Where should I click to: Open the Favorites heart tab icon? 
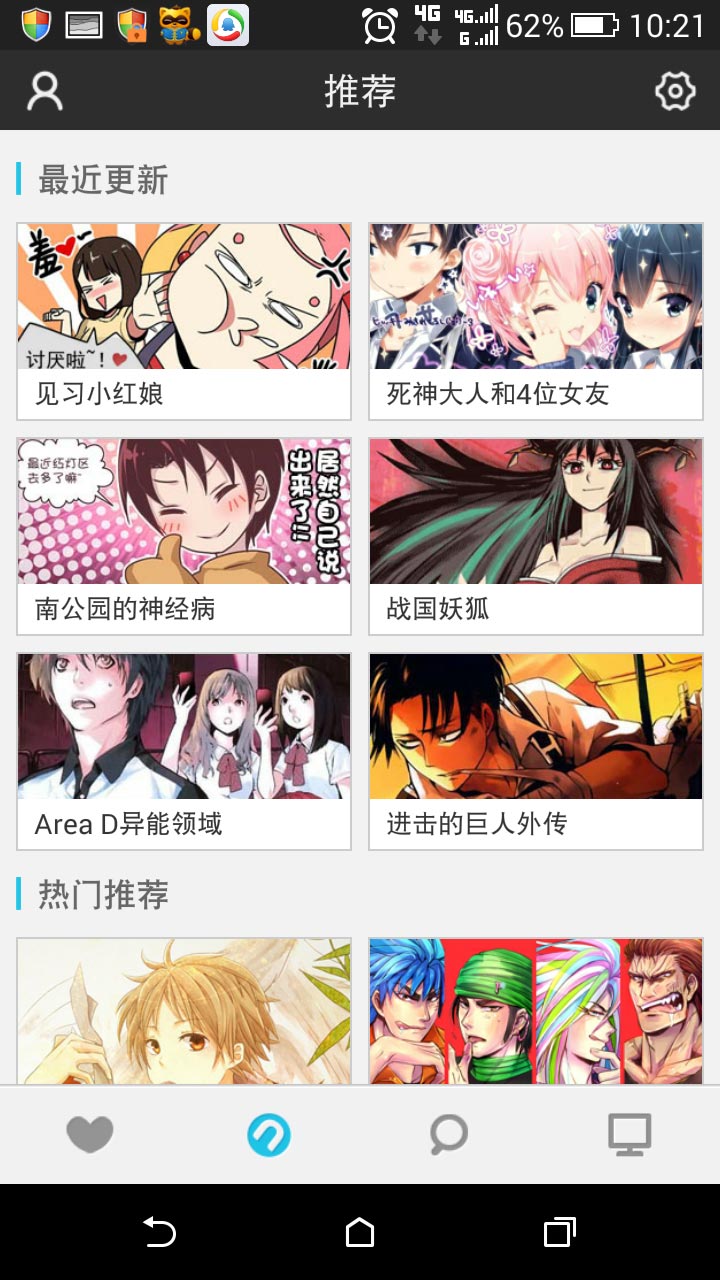click(90, 1134)
